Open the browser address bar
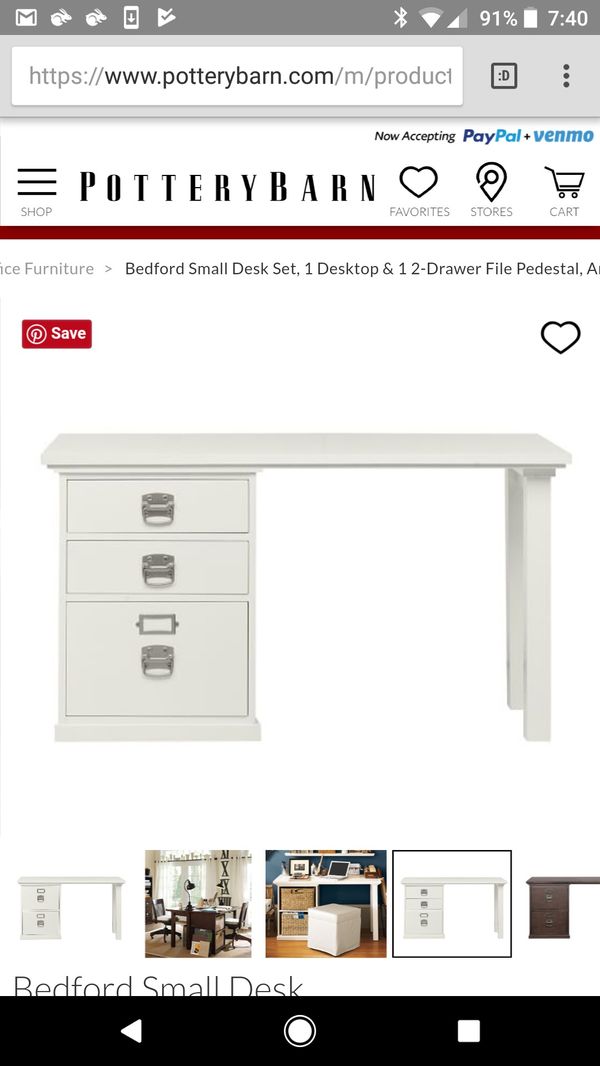Image resolution: width=600 pixels, height=1066 pixels. 237,76
